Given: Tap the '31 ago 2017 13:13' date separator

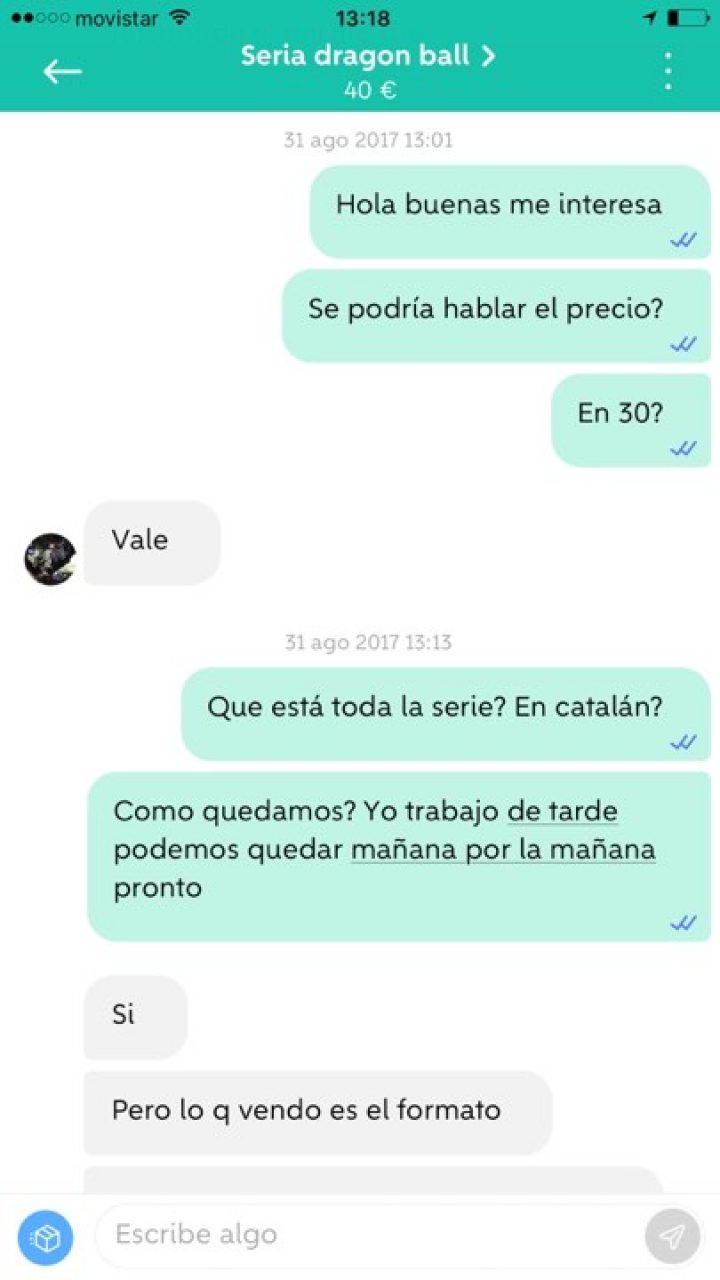Looking at the screenshot, I should click(x=368, y=643).
